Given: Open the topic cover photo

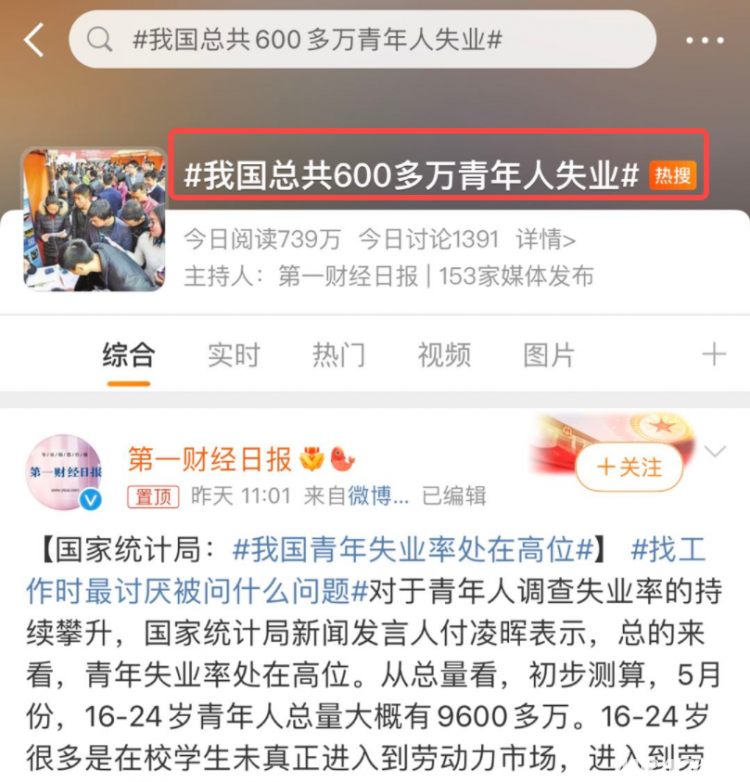Looking at the screenshot, I should (x=94, y=220).
